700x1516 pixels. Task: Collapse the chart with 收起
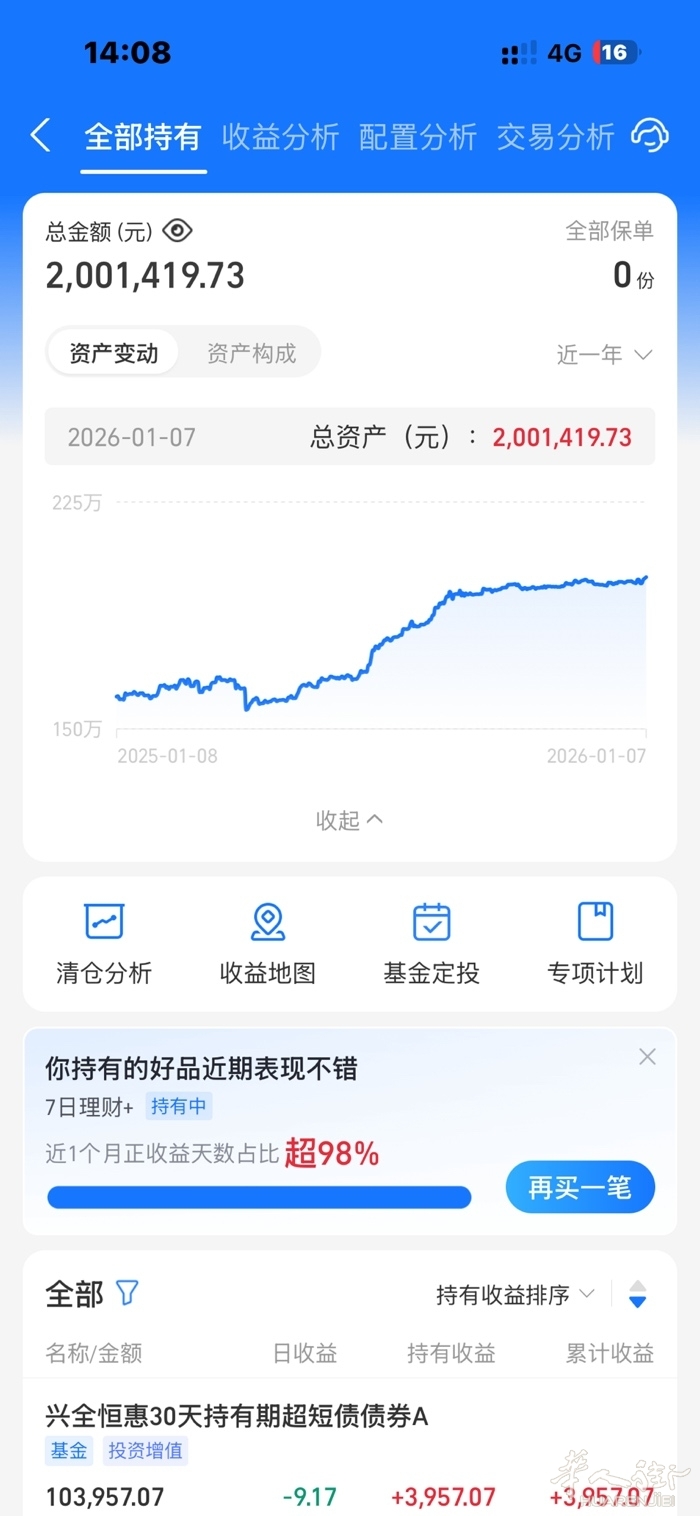pyautogui.click(x=349, y=820)
